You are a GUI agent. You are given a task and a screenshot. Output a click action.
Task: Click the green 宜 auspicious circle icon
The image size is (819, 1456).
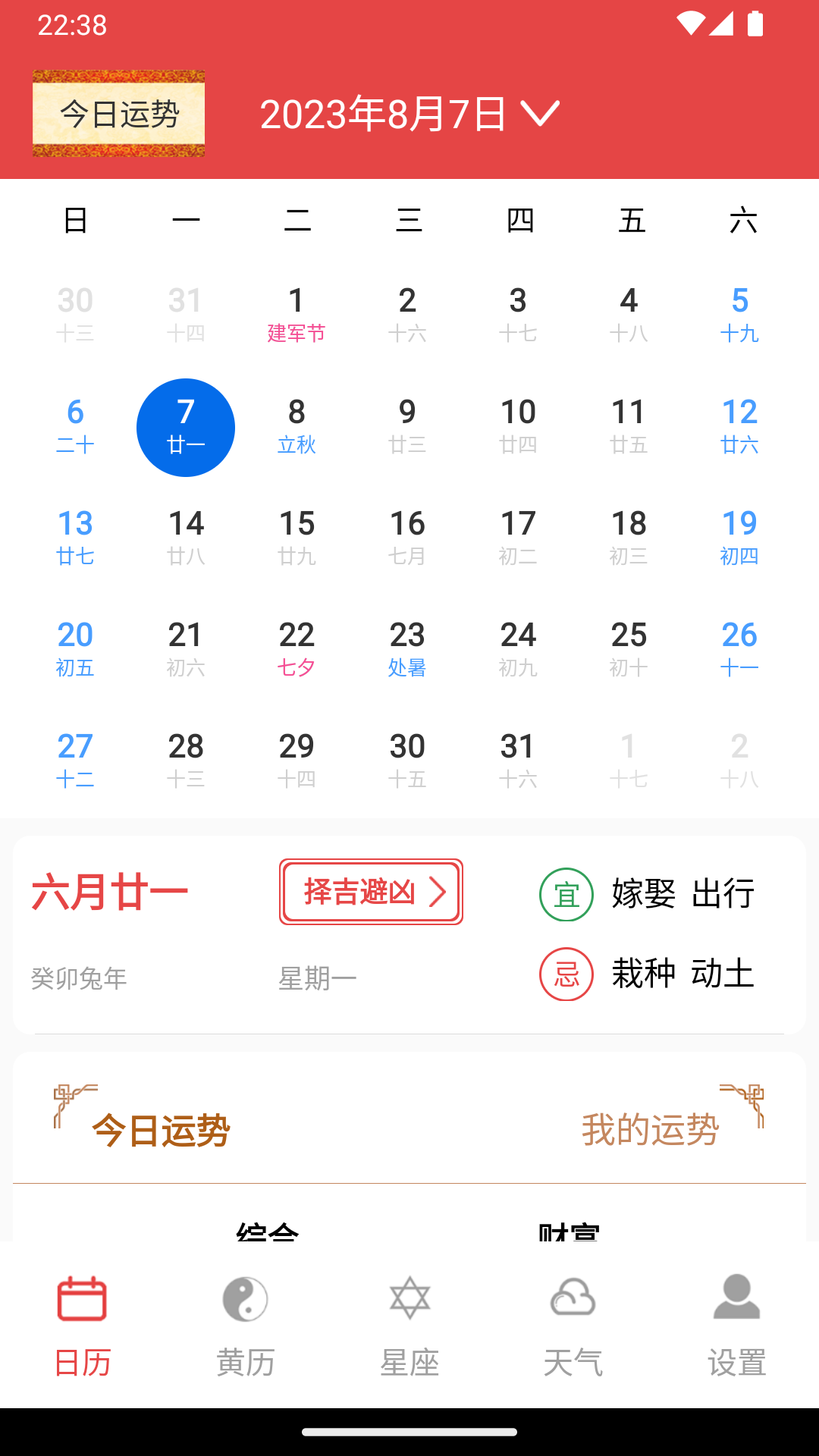[x=566, y=894]
